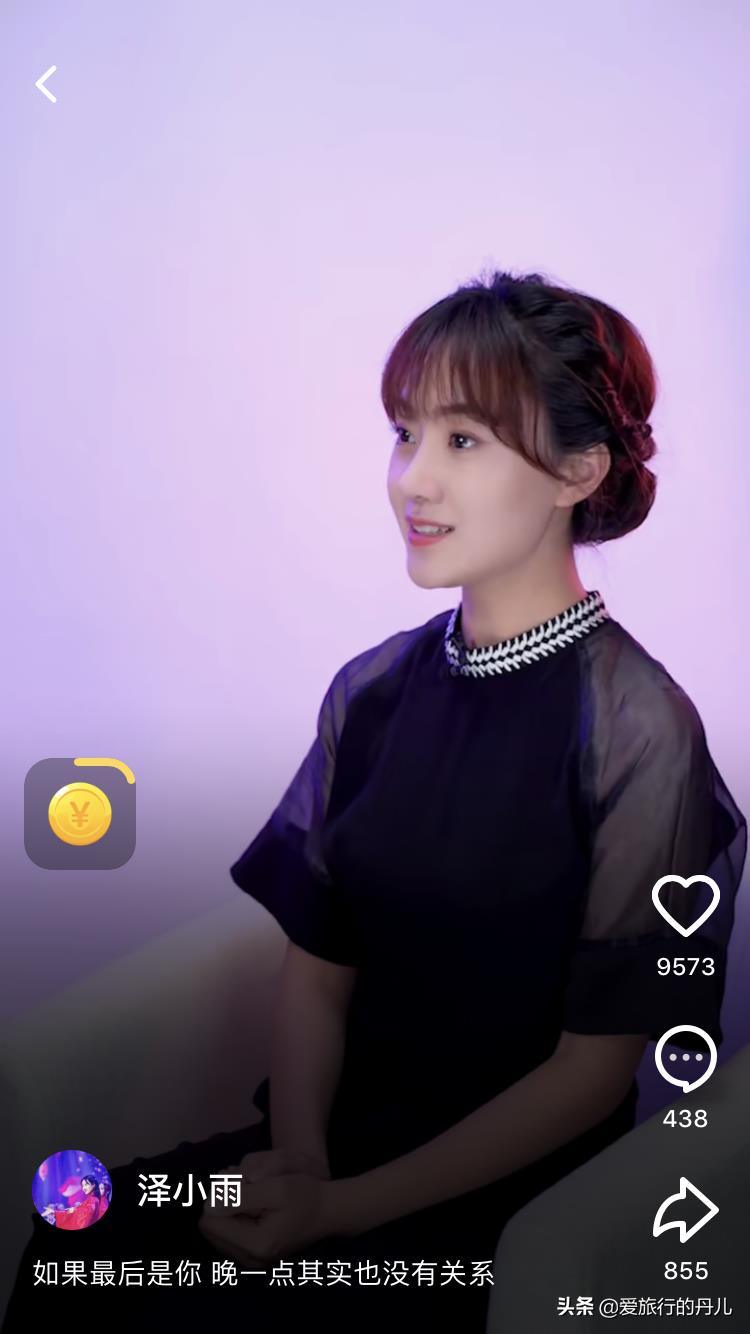The image size is (750, 1334).
Task: Like this video with the heart icon
Action: (x=685, y=905)
